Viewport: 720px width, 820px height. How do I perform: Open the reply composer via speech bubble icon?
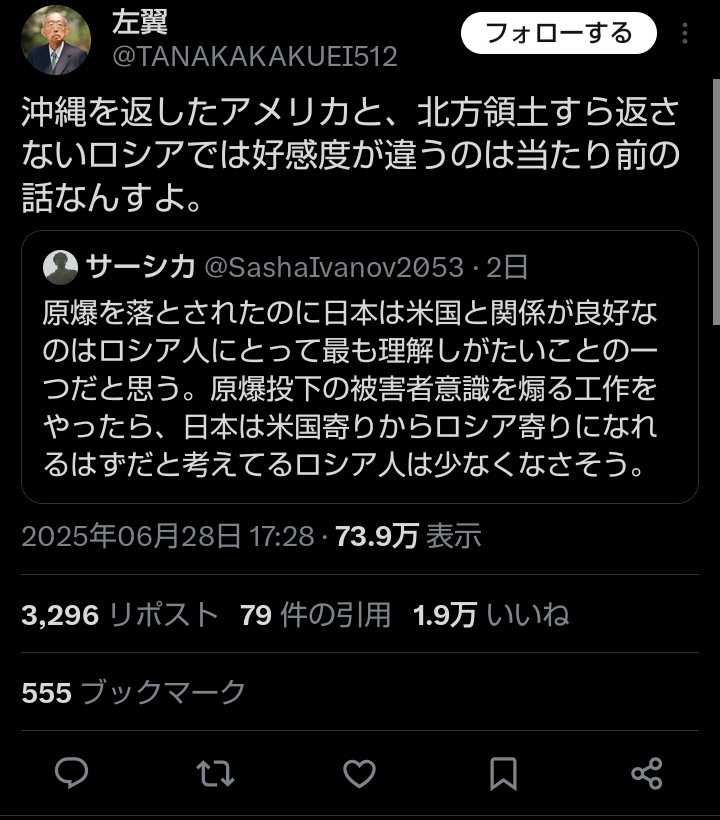pos(72,771)
